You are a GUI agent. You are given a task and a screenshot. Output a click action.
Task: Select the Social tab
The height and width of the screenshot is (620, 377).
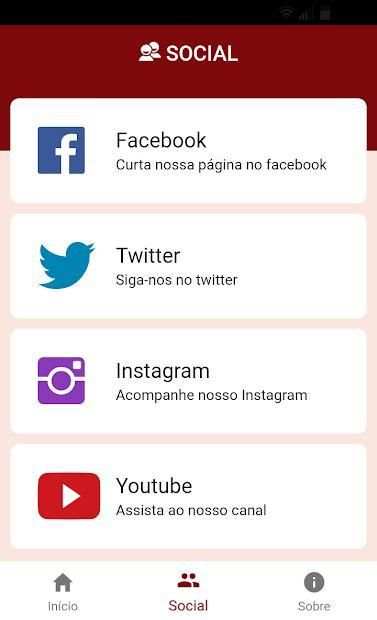click(x=188, y=592)
